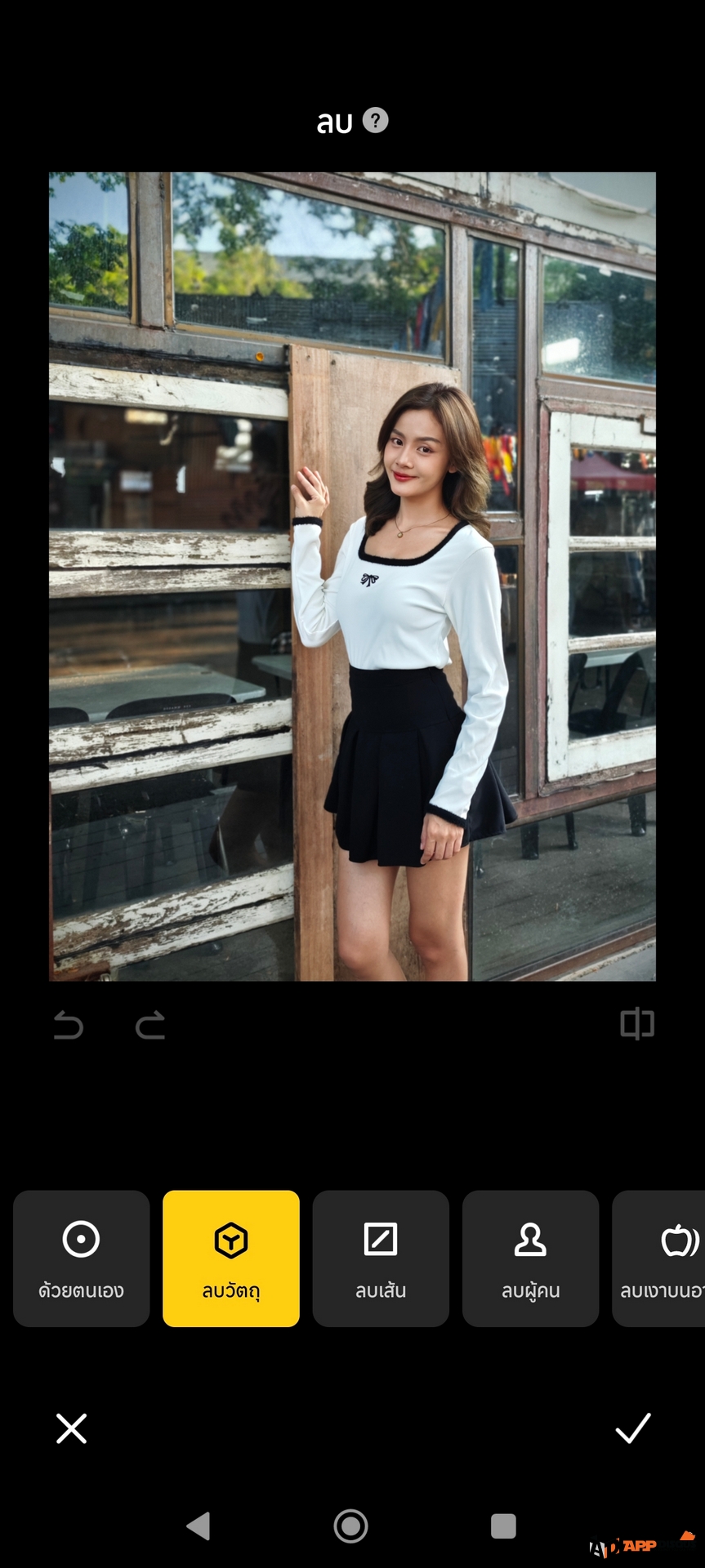Redo the erase action
This screenshot has width=705, height=1568.
click(x=150, y=1025)
